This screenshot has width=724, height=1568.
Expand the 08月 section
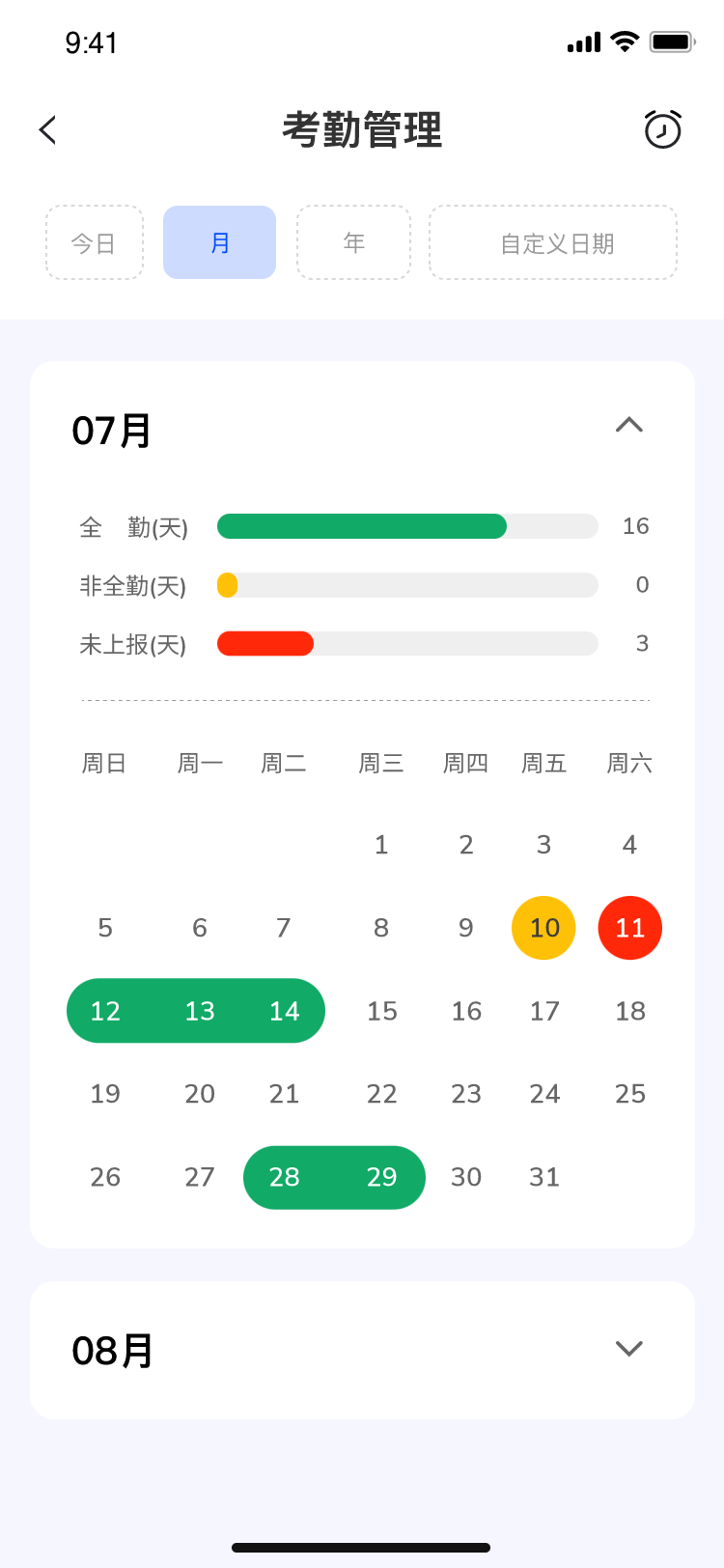click(x=629, y=1349)
